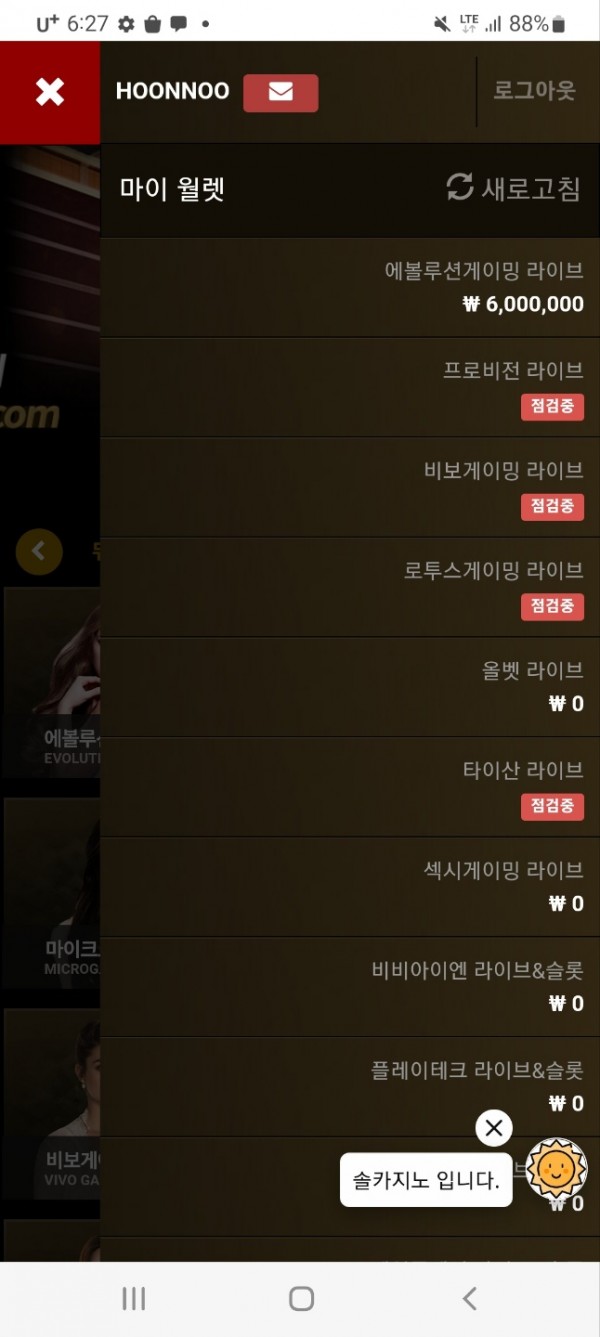Select the 섹시게이밍 라이브 wallet row
The image size is (600, 1337).
coord(350,887)
